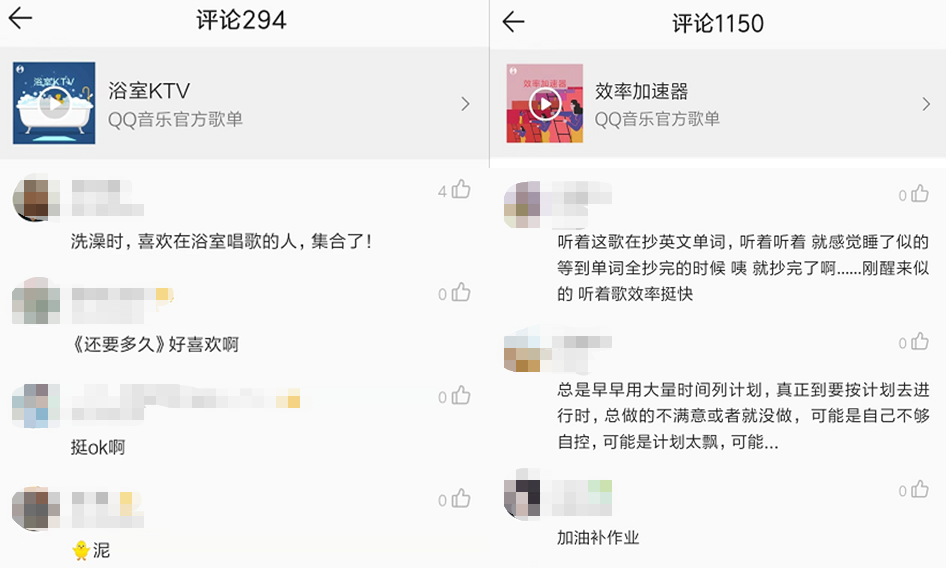Like the comment 加油补作业

[x=921, y=489]
